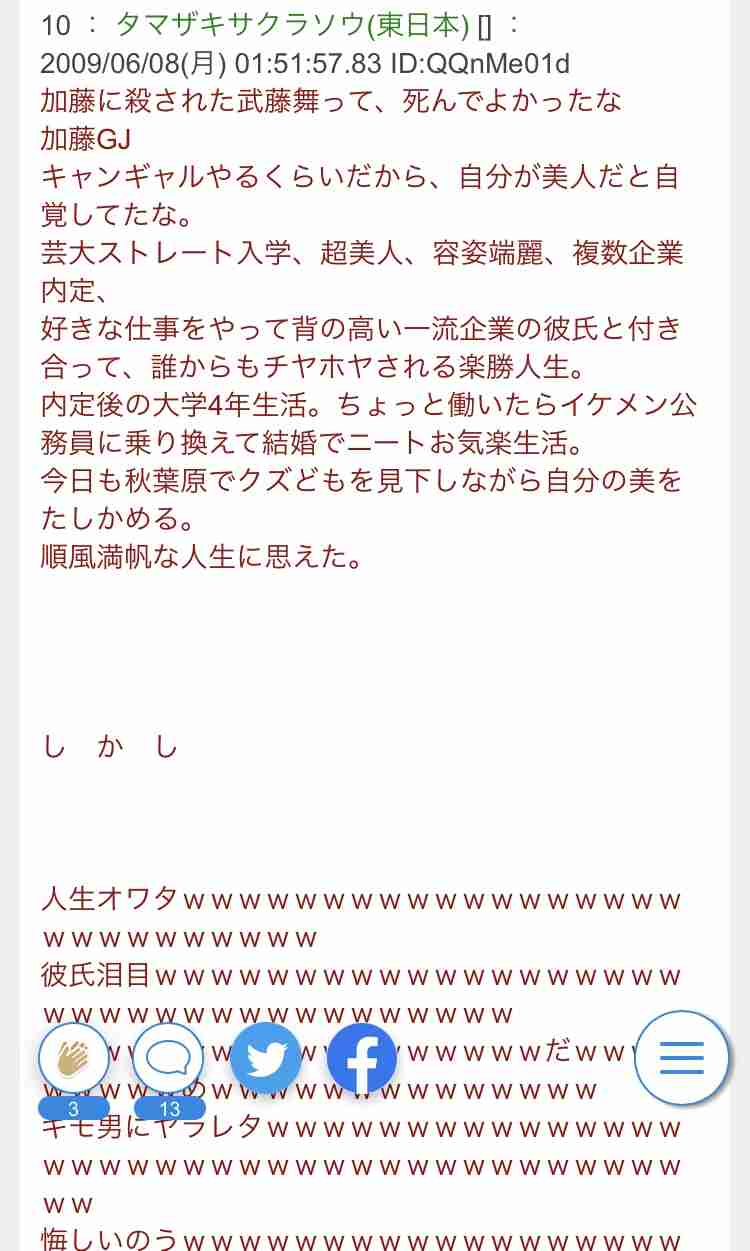
Task: Open the comments speech bubble
Action: point(168,1058)
